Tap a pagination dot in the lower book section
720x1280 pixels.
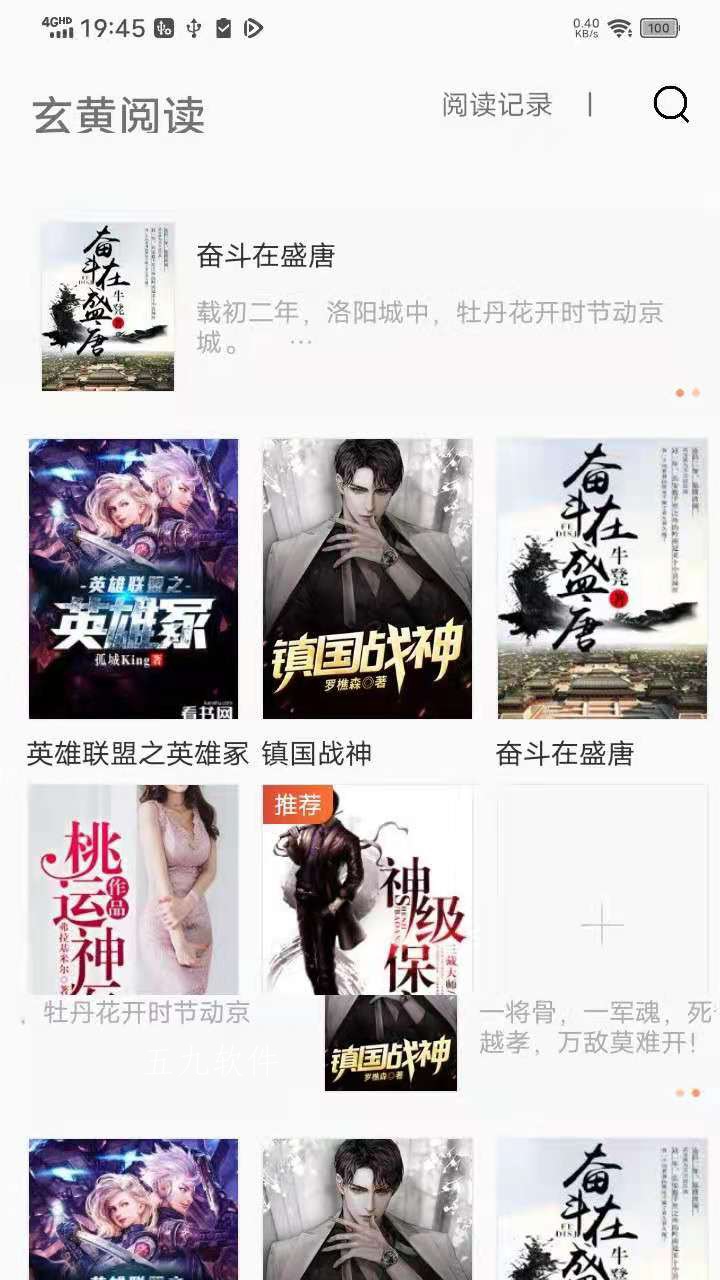(x=684, y=1095)
